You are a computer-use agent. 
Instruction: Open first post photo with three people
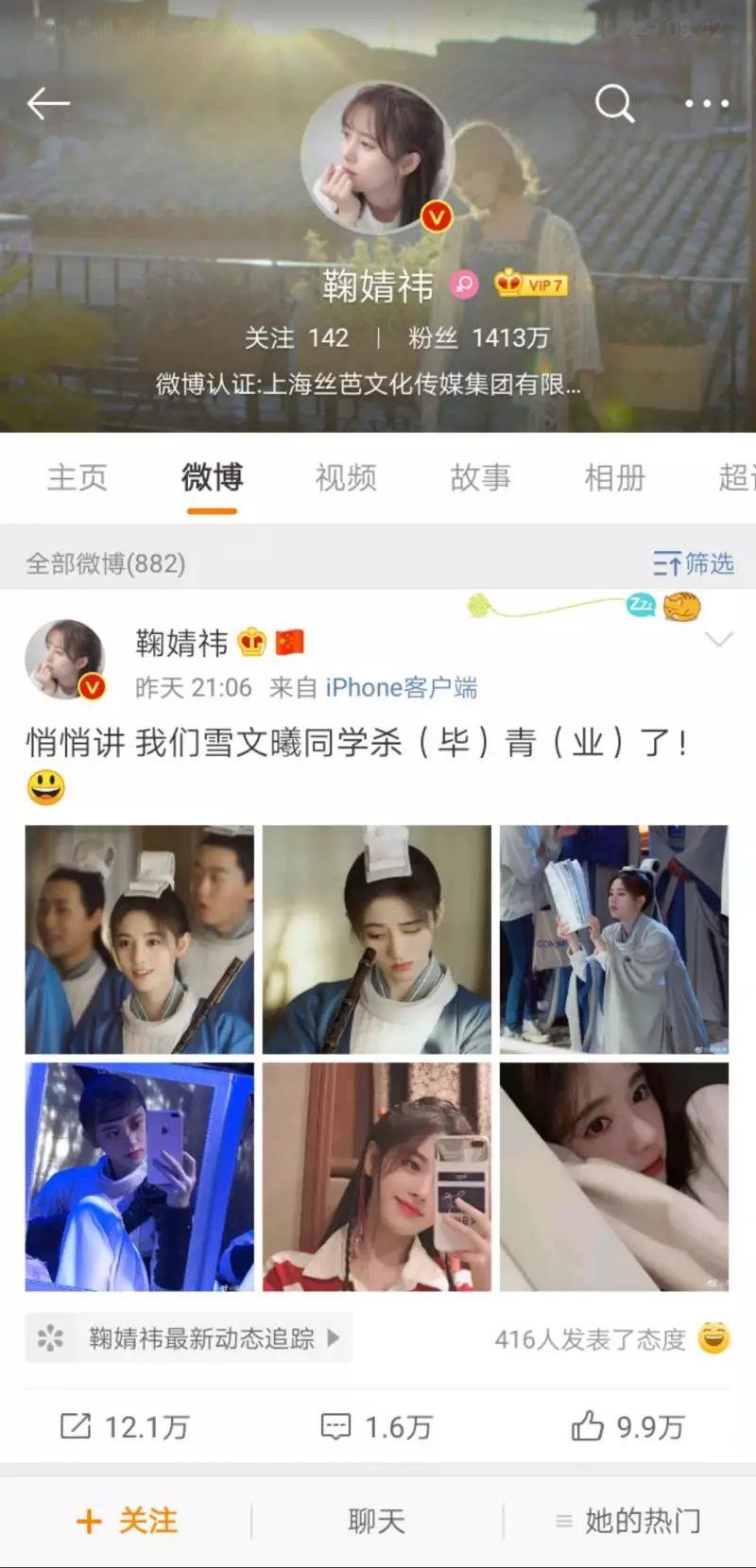(x=140, y=939)
